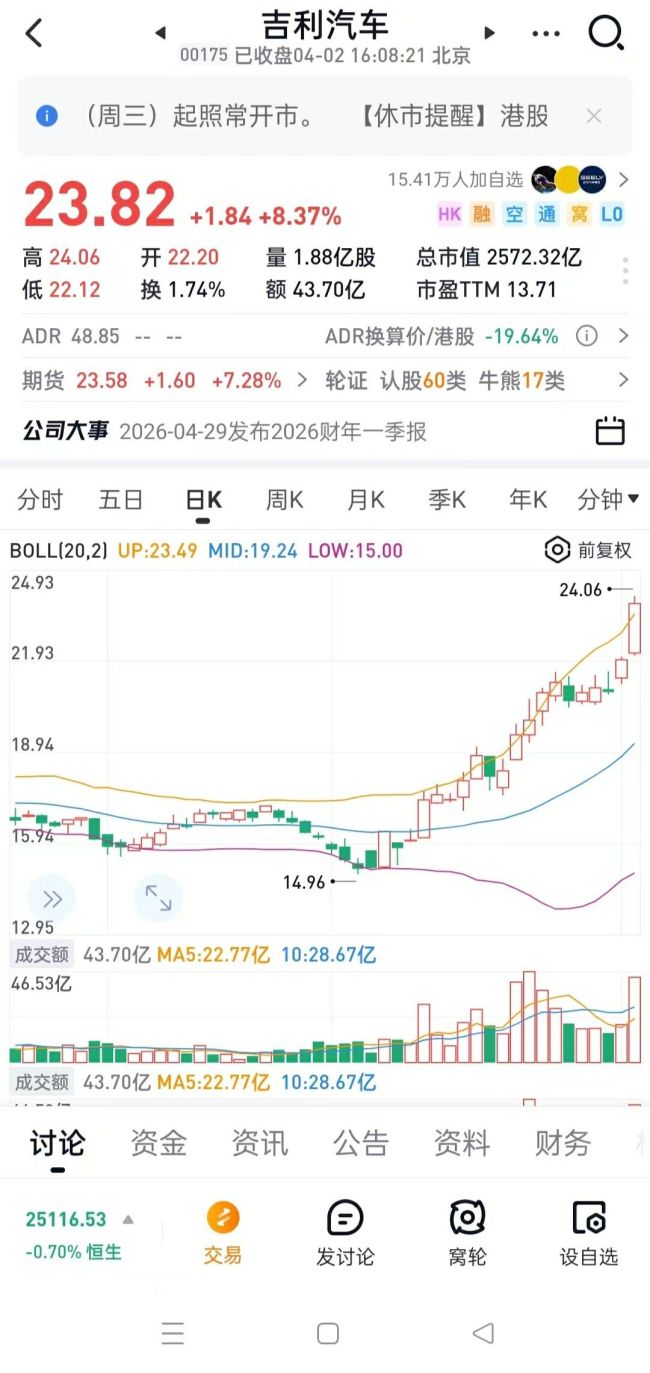
Task: Switch to the next stock
Action: pyautogui.click(x=489, y=33)
